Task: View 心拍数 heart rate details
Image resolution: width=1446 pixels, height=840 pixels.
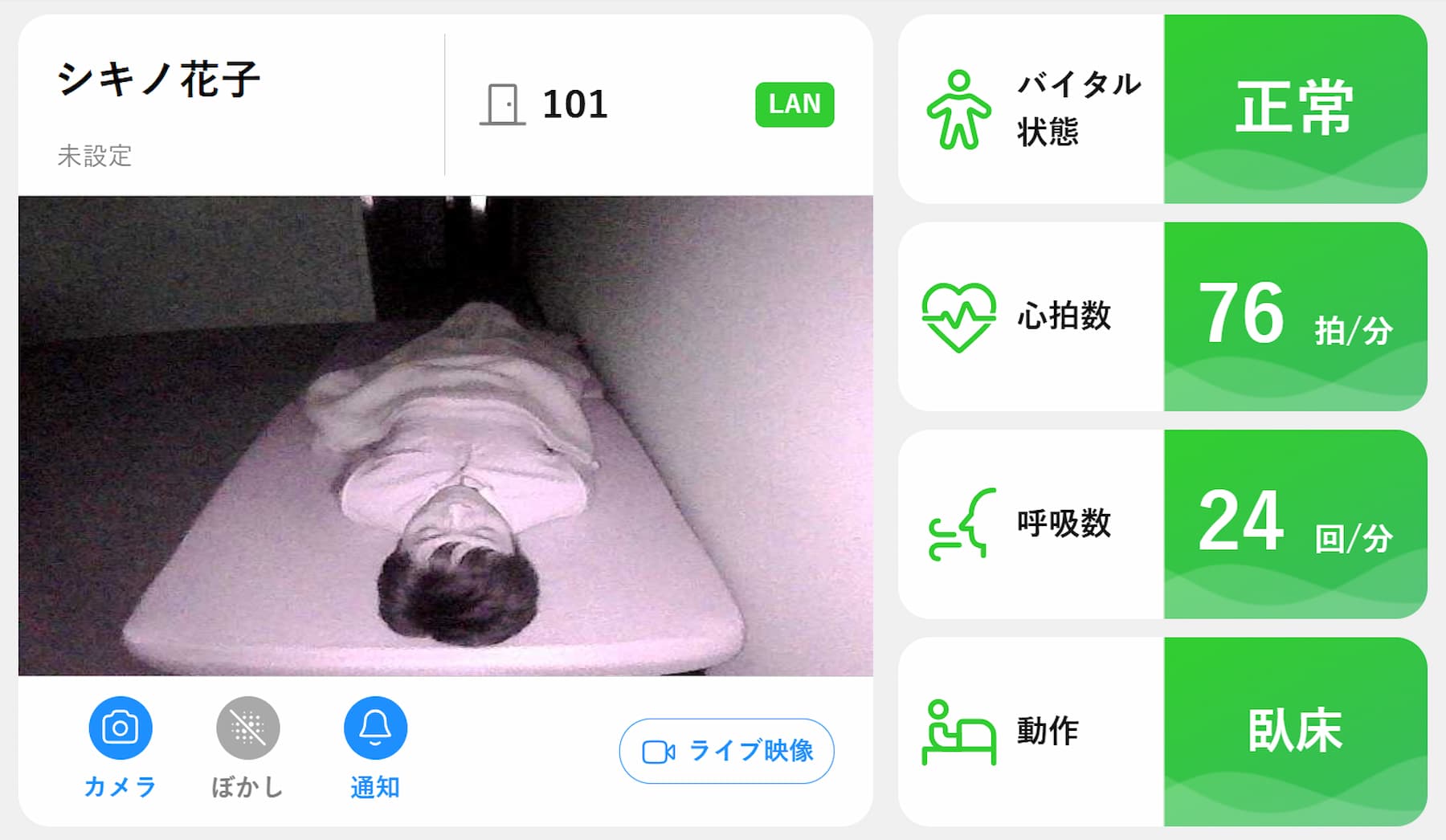Action: tap(1162, 316)
